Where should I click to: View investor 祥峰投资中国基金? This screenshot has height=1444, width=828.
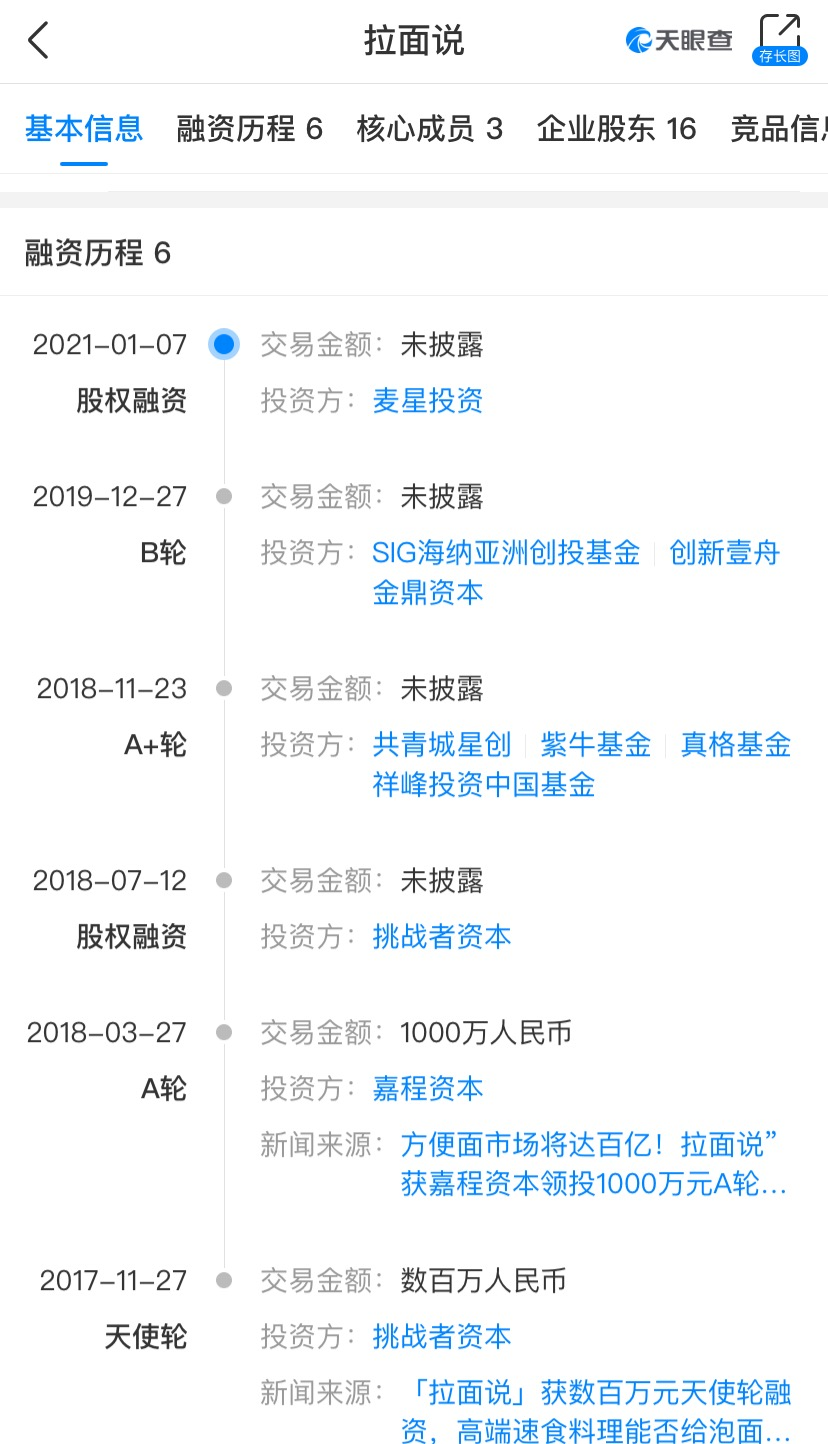[484, 785]
